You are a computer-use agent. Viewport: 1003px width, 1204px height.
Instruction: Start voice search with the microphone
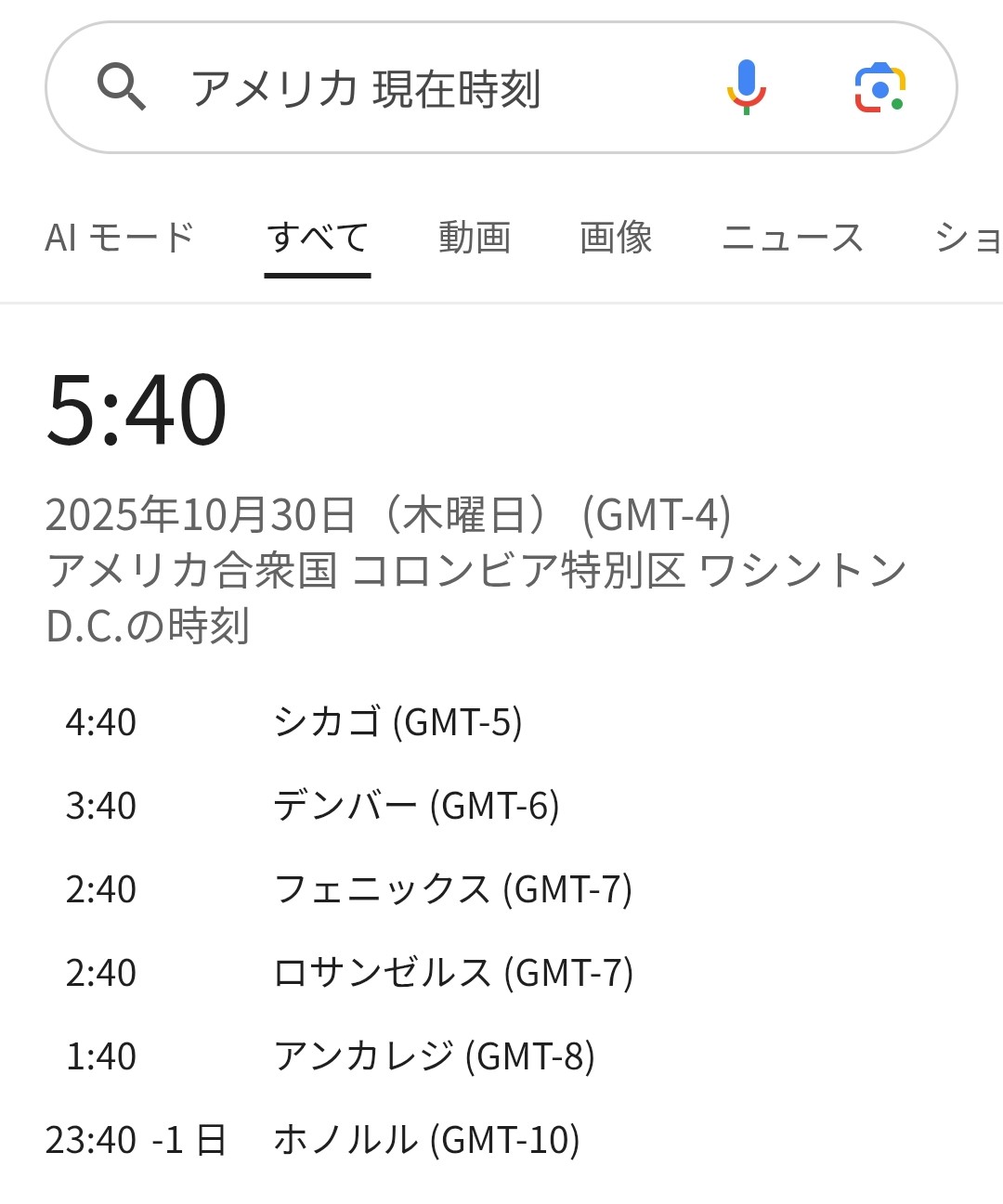(x=746, y=87)
